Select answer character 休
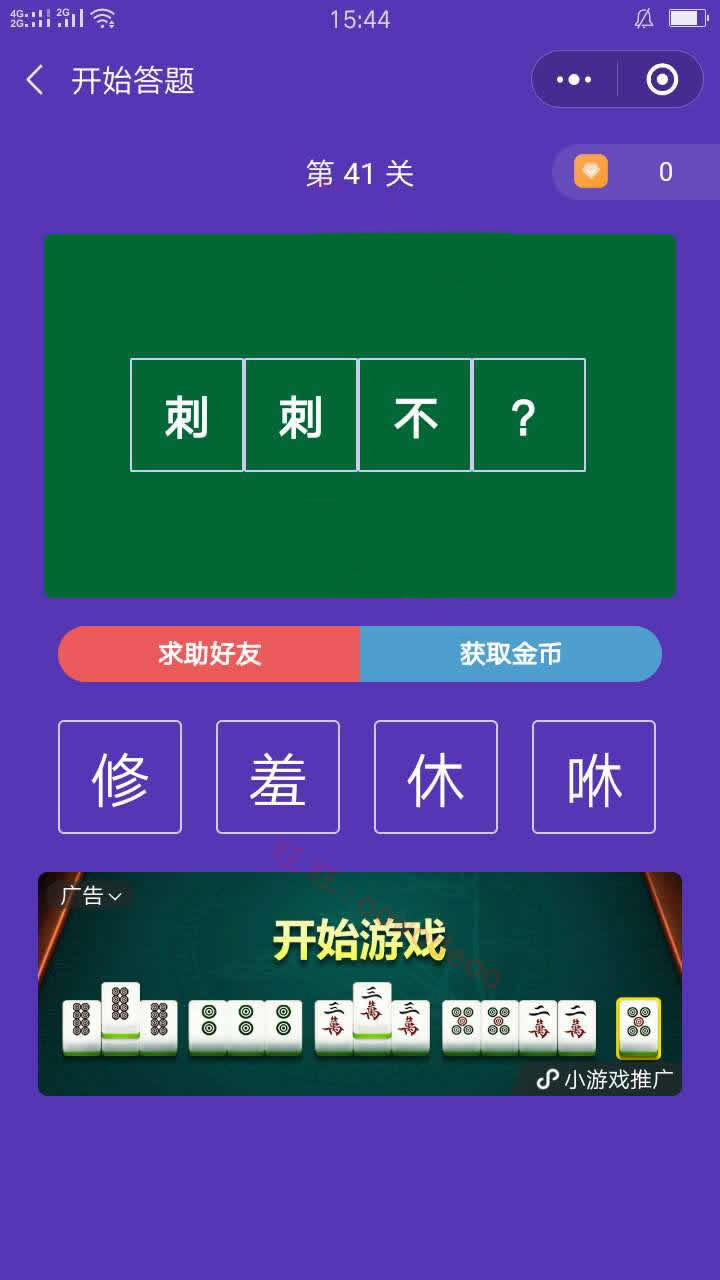 pos(436,777)
